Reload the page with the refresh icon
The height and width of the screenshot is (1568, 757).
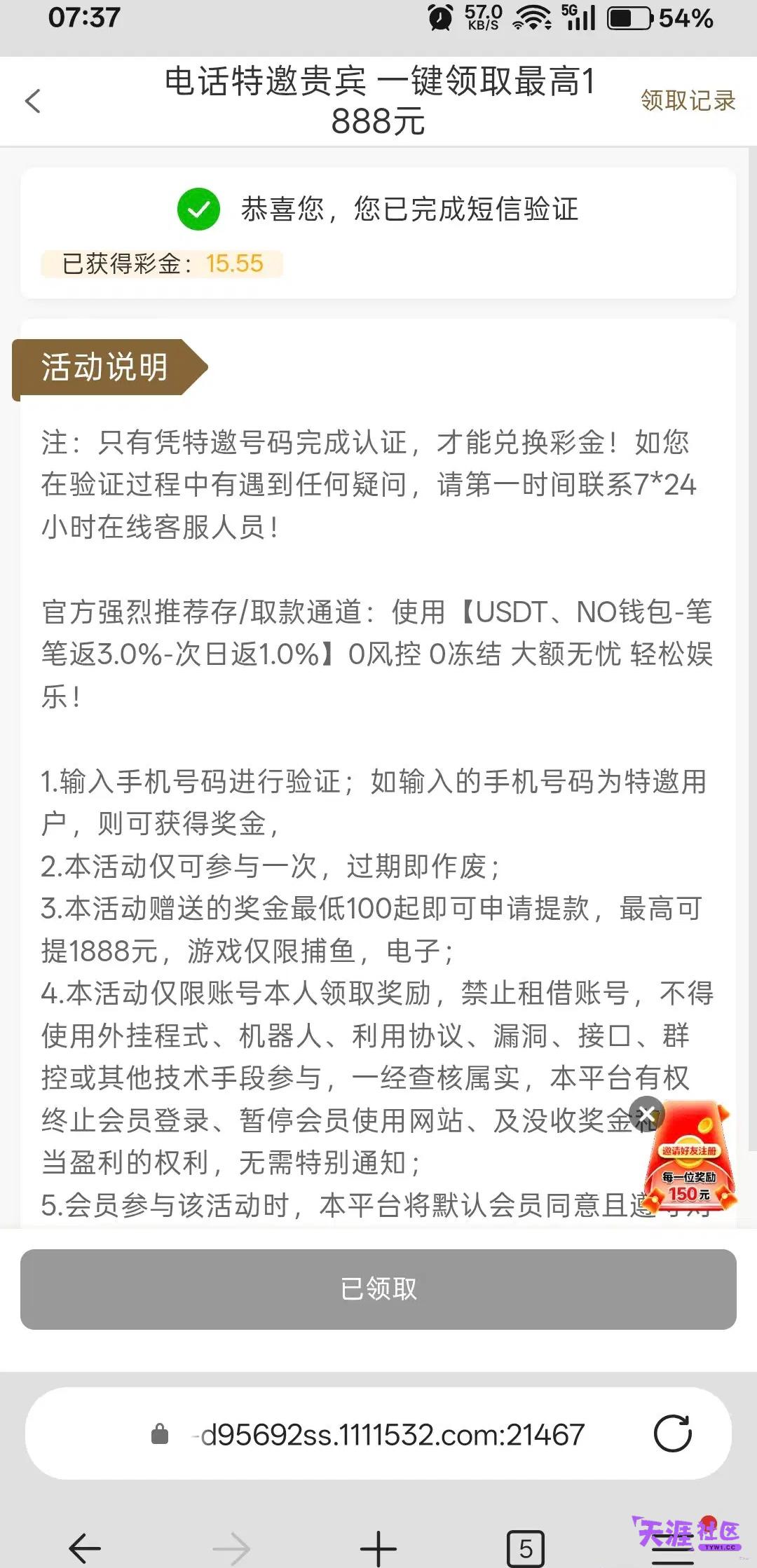pos(672,1433)
